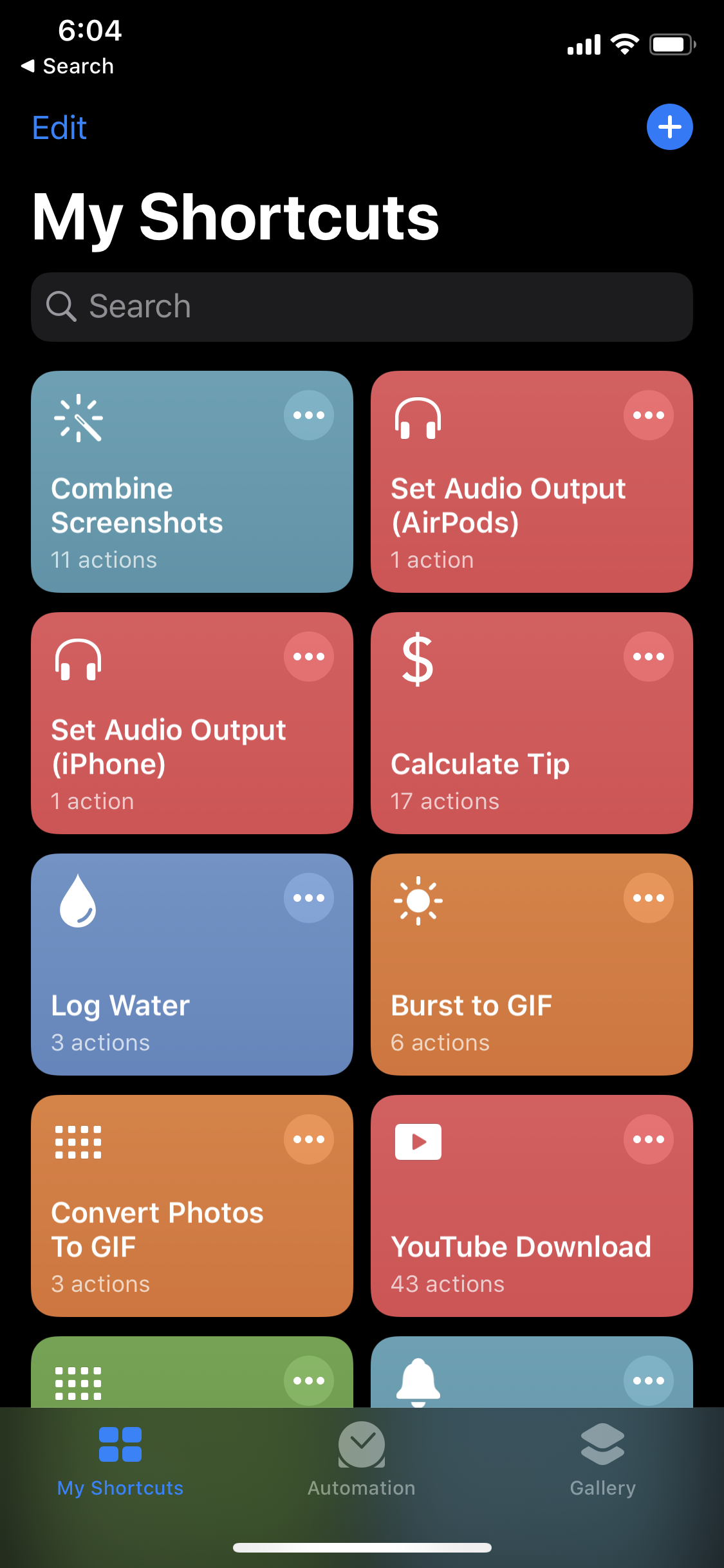Open the shortcuts search field

362,306
